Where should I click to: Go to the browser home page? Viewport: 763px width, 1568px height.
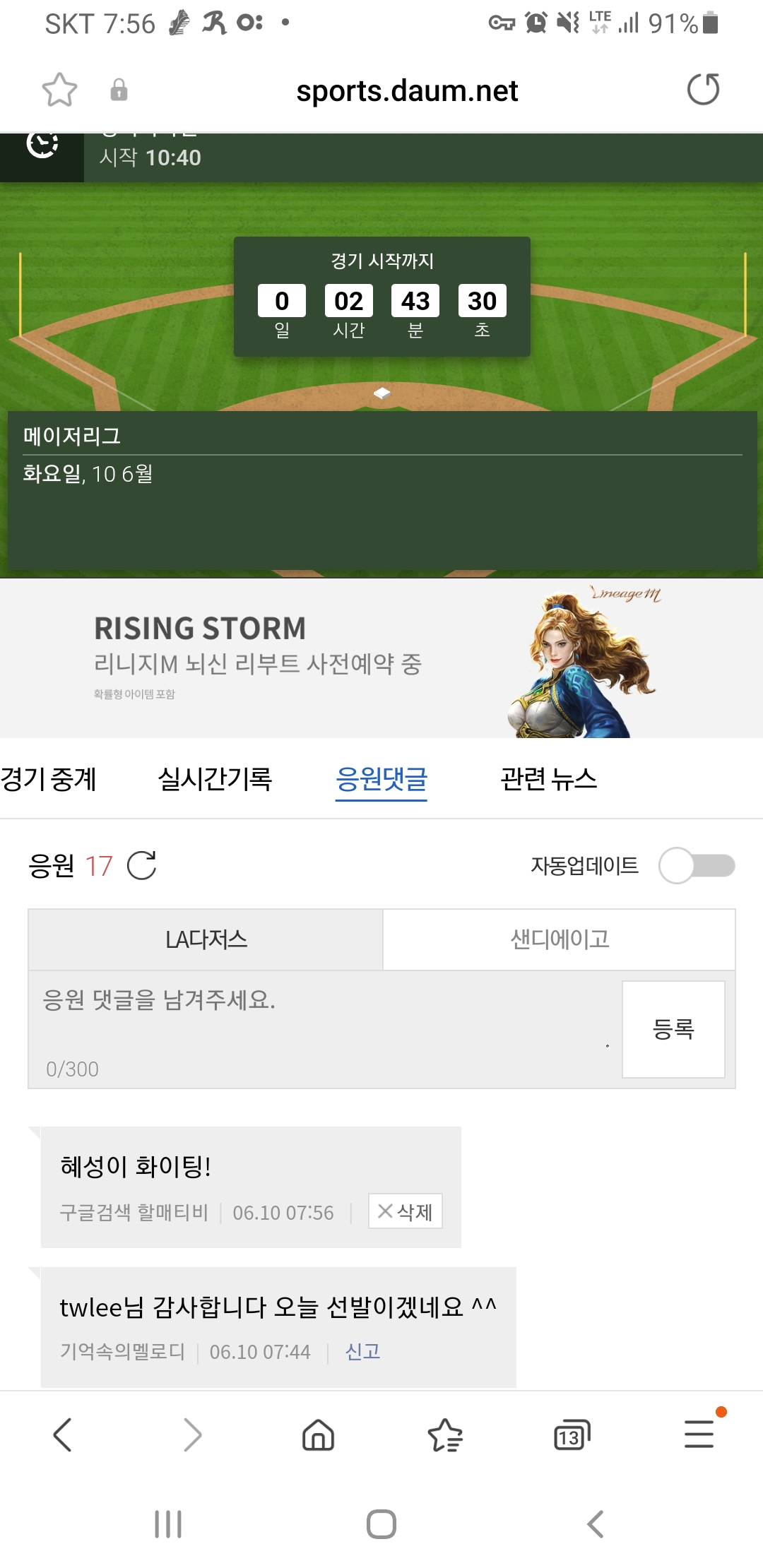pos(318,1435)
